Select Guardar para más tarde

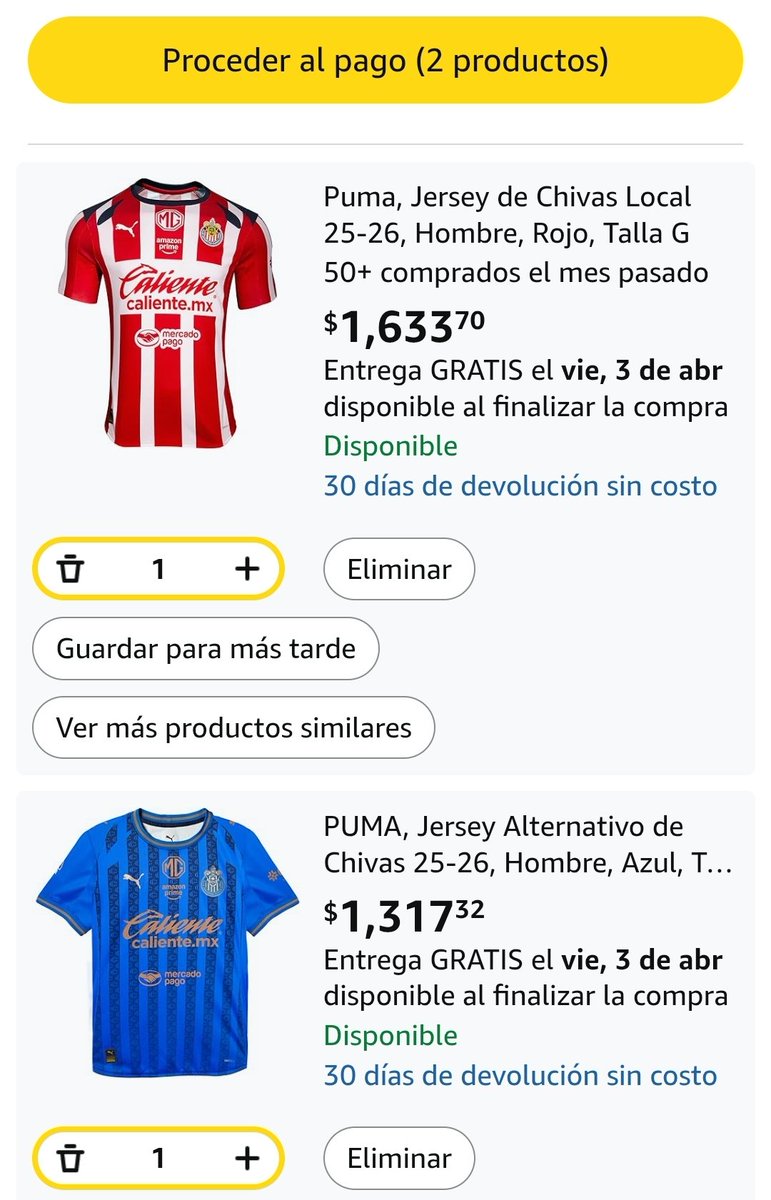[x=206, y=648]
